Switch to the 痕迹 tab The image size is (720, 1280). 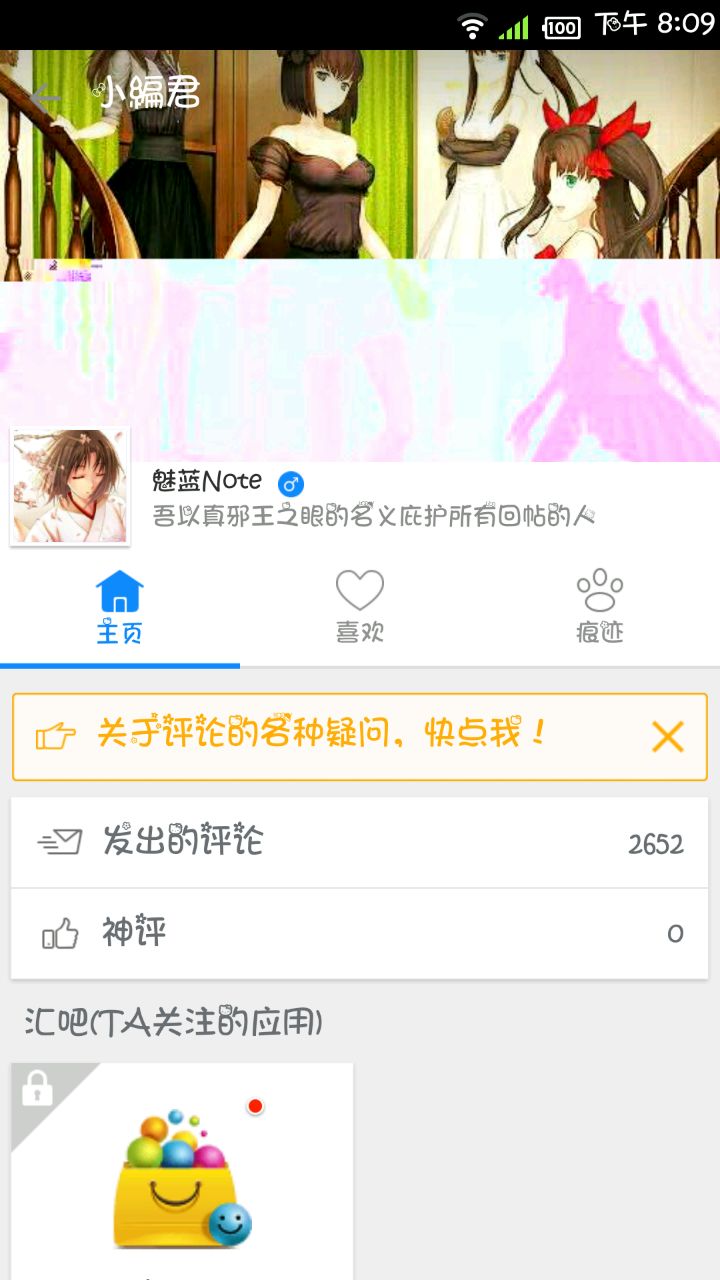click(x=600, y=607)
